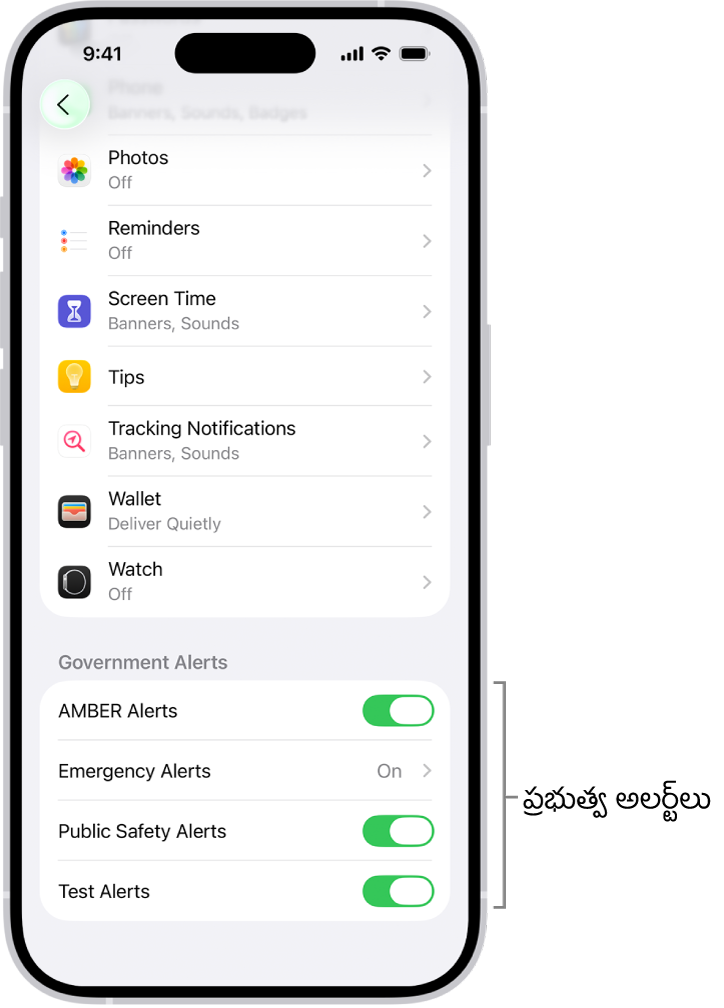The height and width of the screenshot is (1008, 724).
Task: Open Emergency Alerts options
Action: click(245, 771)
